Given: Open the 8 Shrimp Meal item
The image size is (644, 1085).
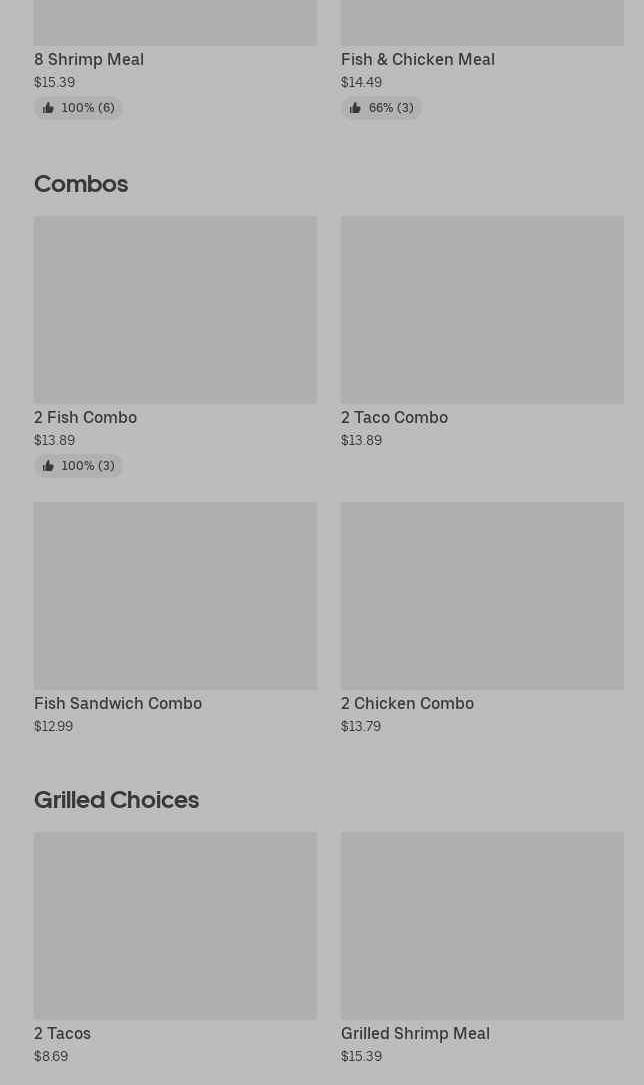Looking at the screenshot, I should click(89, 59).
